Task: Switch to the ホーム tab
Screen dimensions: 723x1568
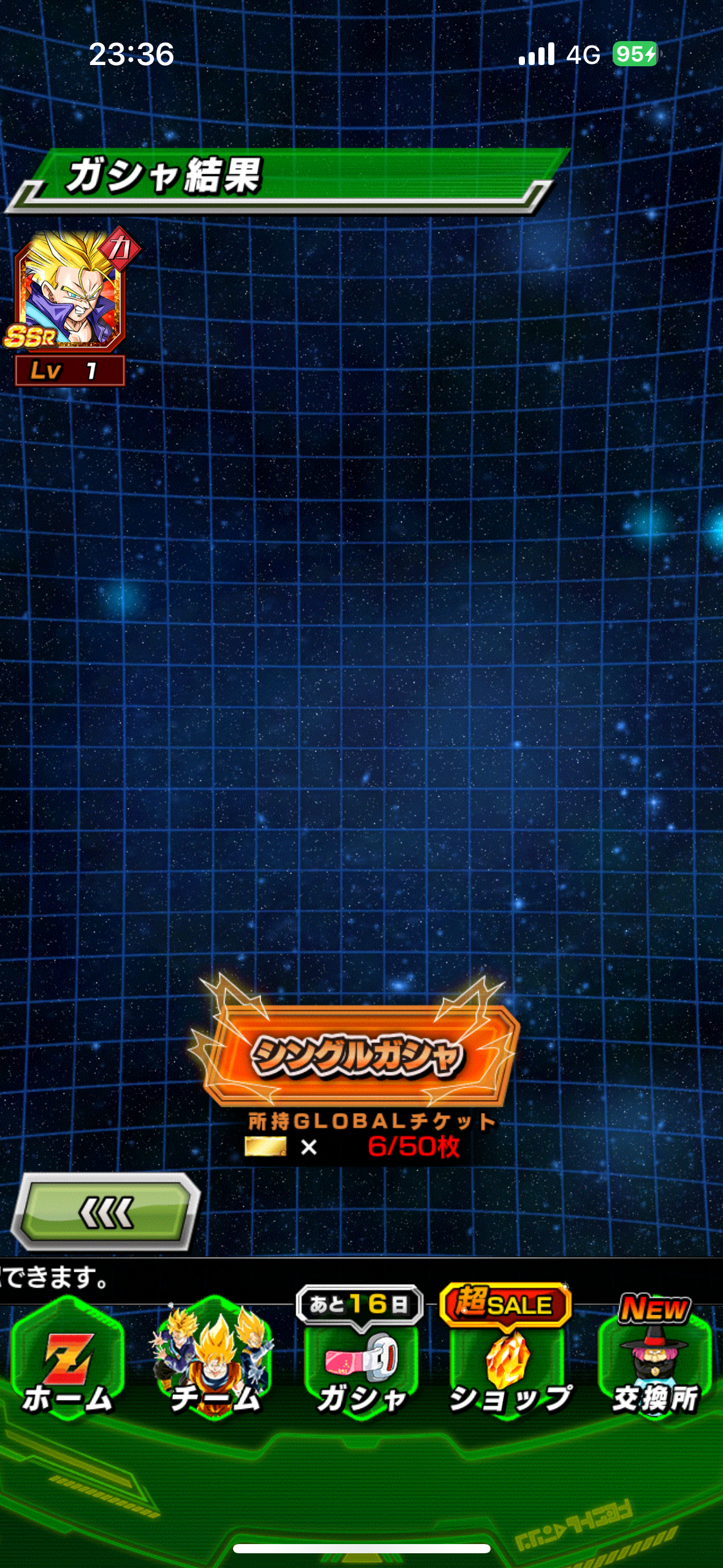Action: [x=67, y=1361]
